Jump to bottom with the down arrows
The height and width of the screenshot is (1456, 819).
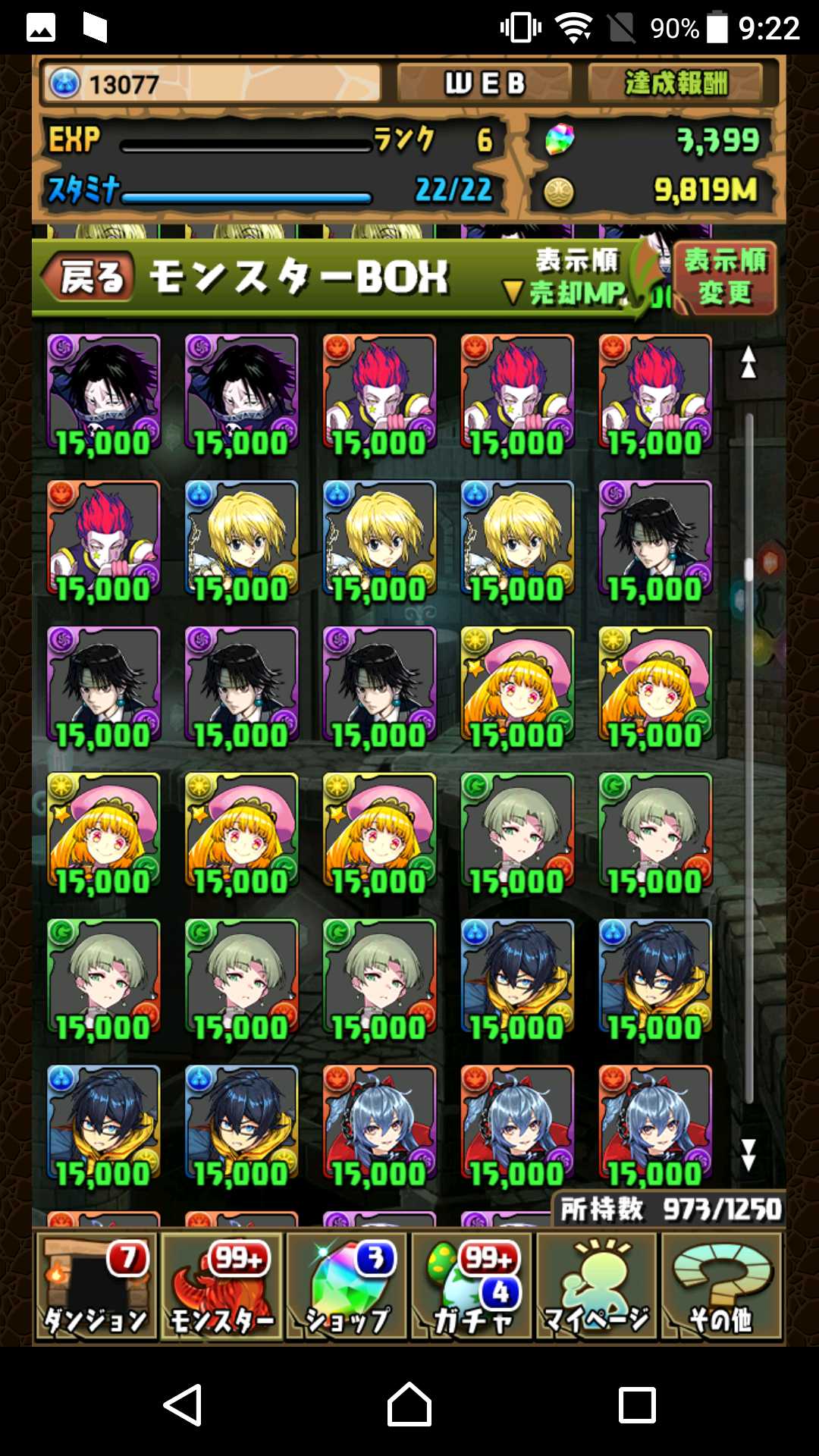pyautogui.click(x=748, y=1154)
